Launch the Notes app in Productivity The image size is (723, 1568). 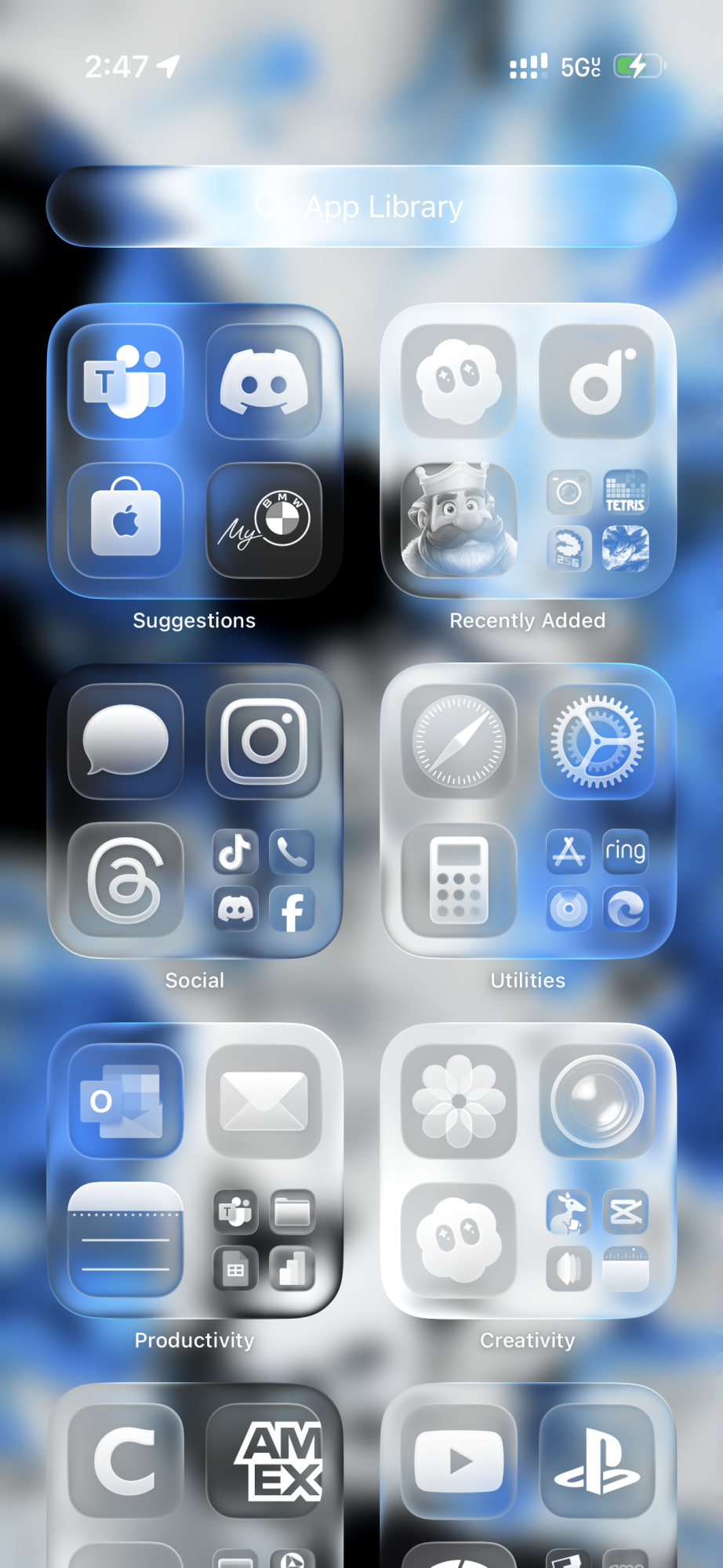click(x=125, y=1240)
